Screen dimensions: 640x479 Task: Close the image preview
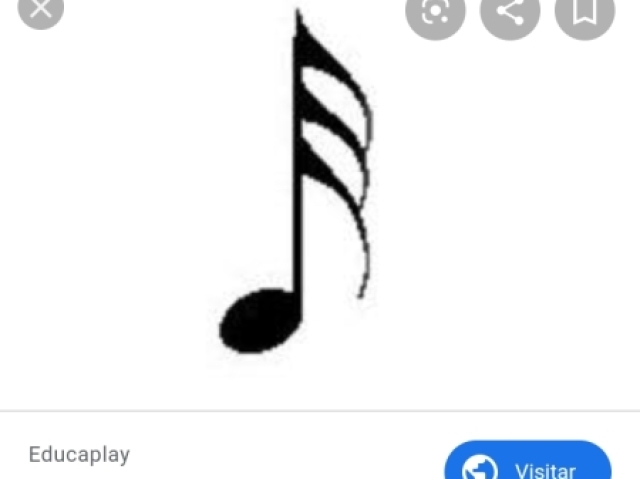tap(40, 9)
